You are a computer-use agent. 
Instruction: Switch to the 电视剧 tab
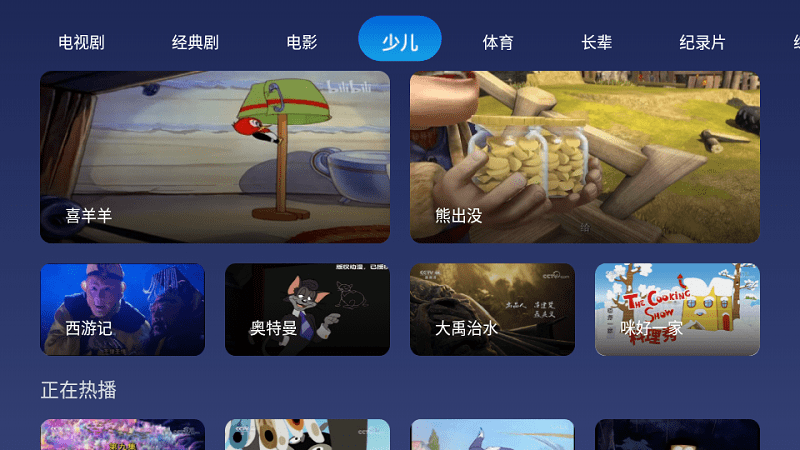coord(81,42)
